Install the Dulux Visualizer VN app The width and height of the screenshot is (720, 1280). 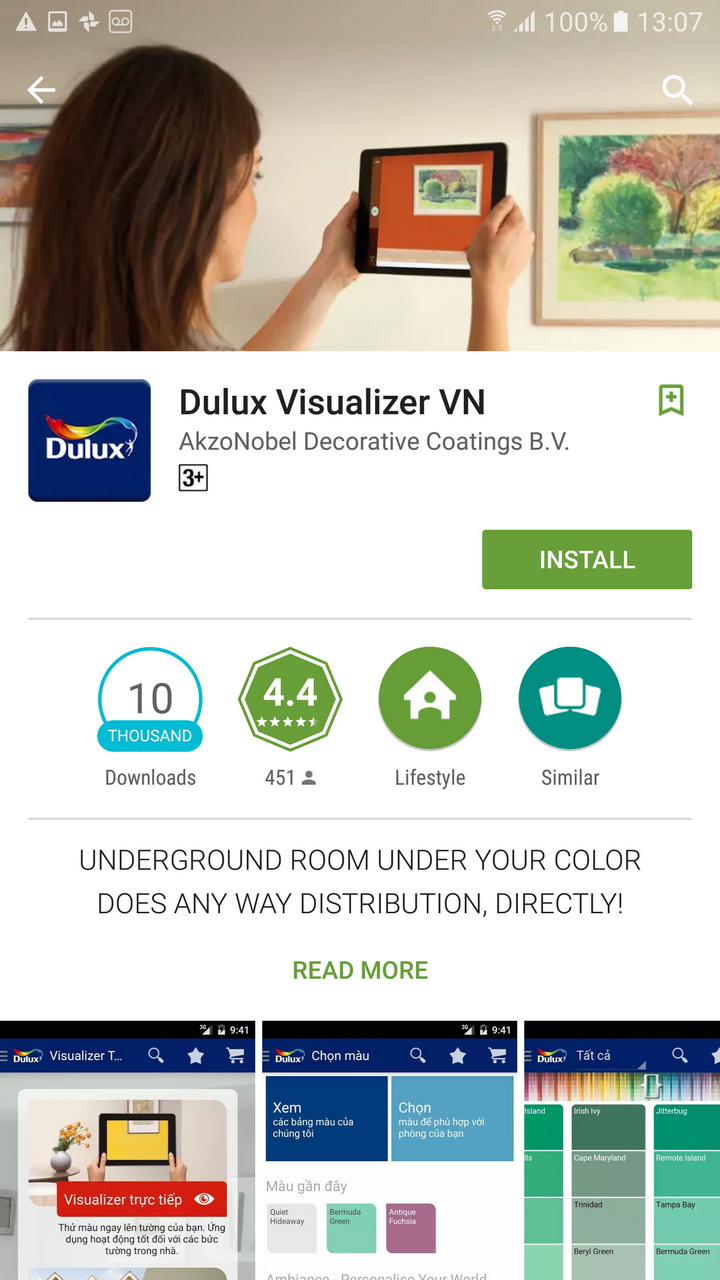point(587,560)
